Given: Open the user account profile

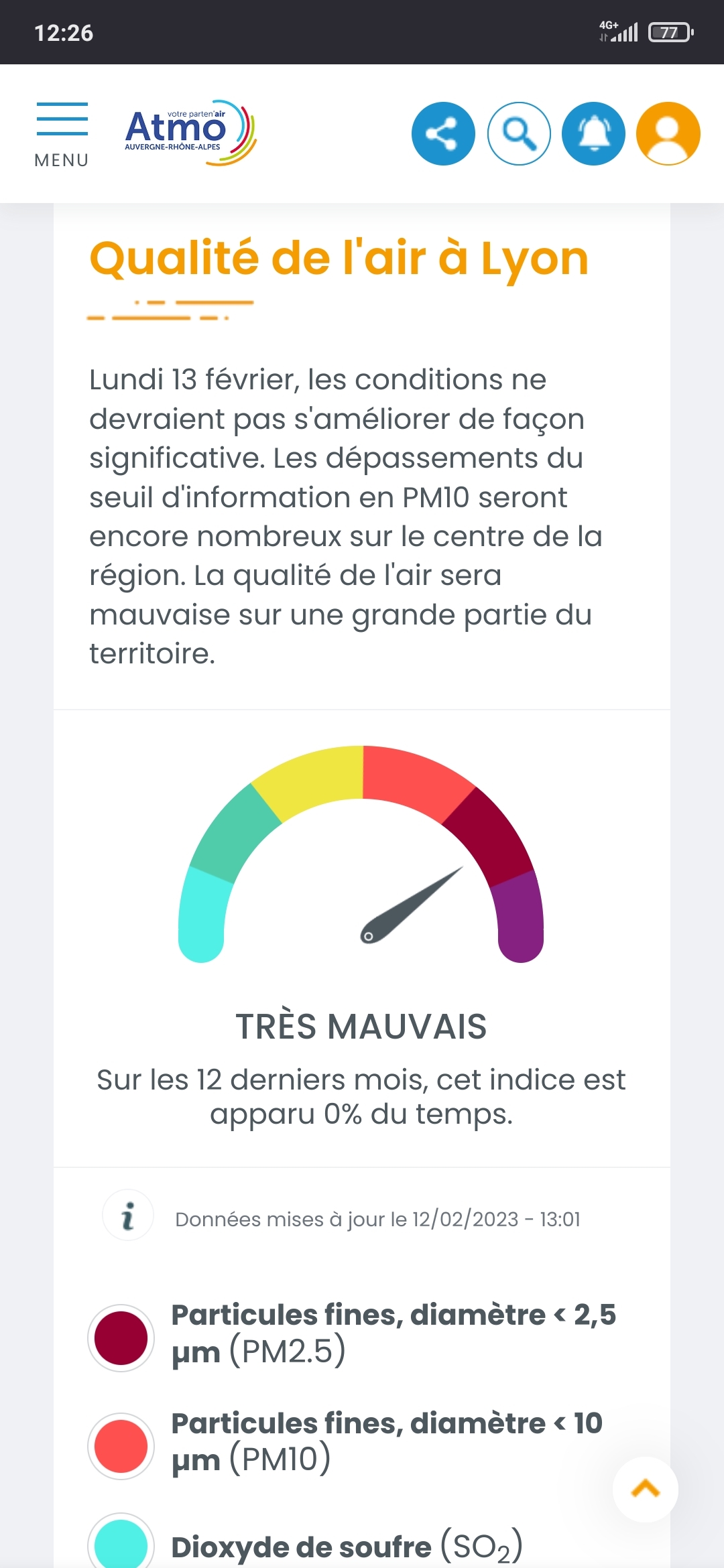Looking at the screenshot, I should click(668, 133).
